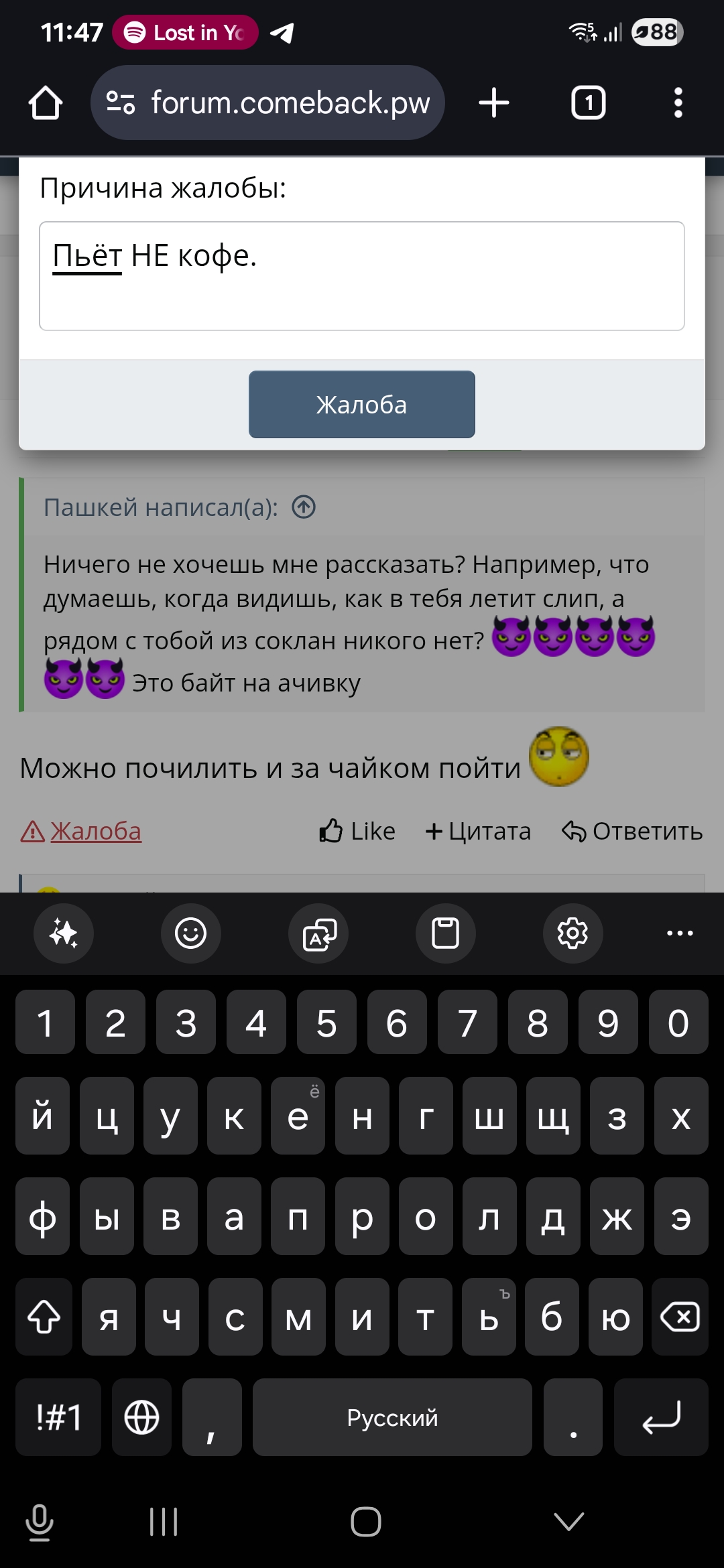Open the keyboard settings gear

pyautogui.click(x=572, y=933)
